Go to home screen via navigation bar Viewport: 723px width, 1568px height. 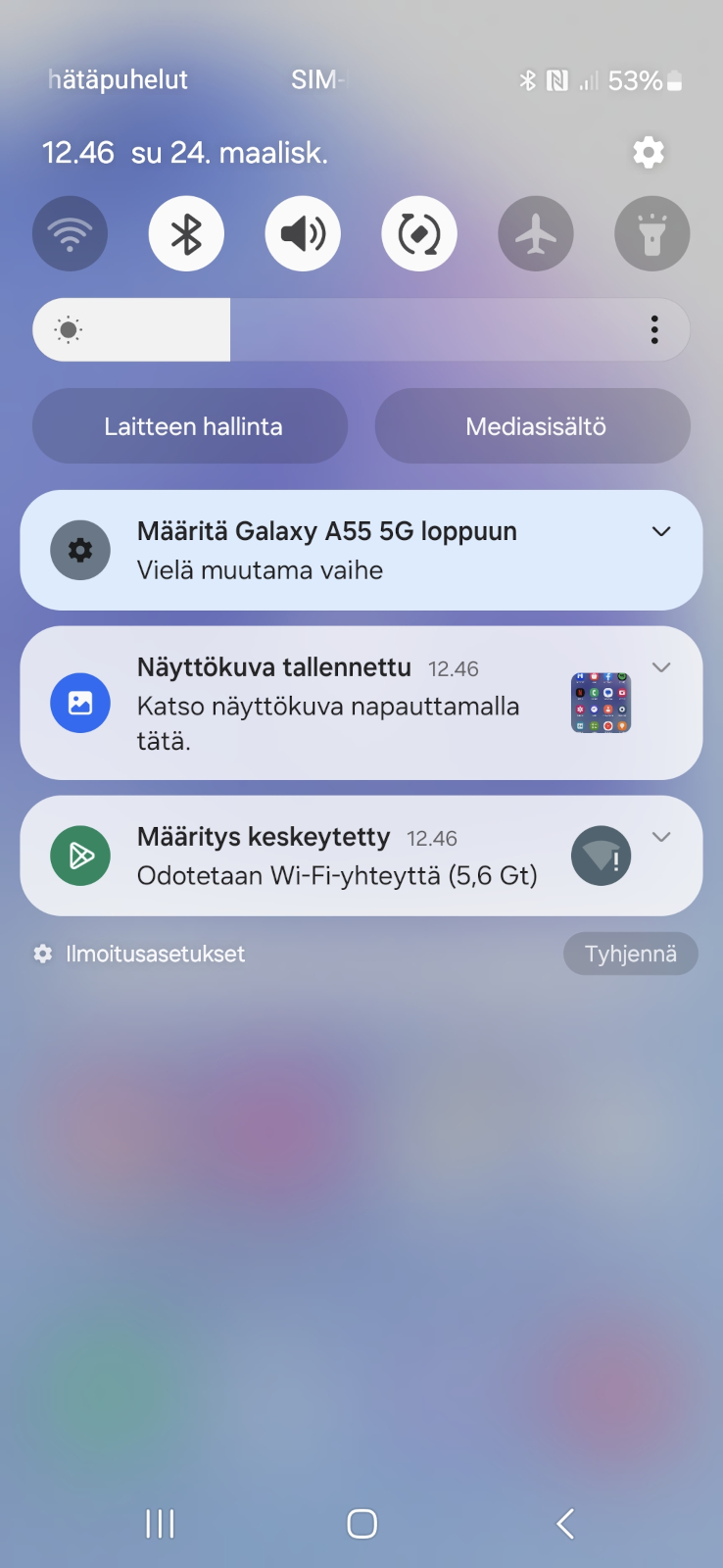tap(361, 1523)
